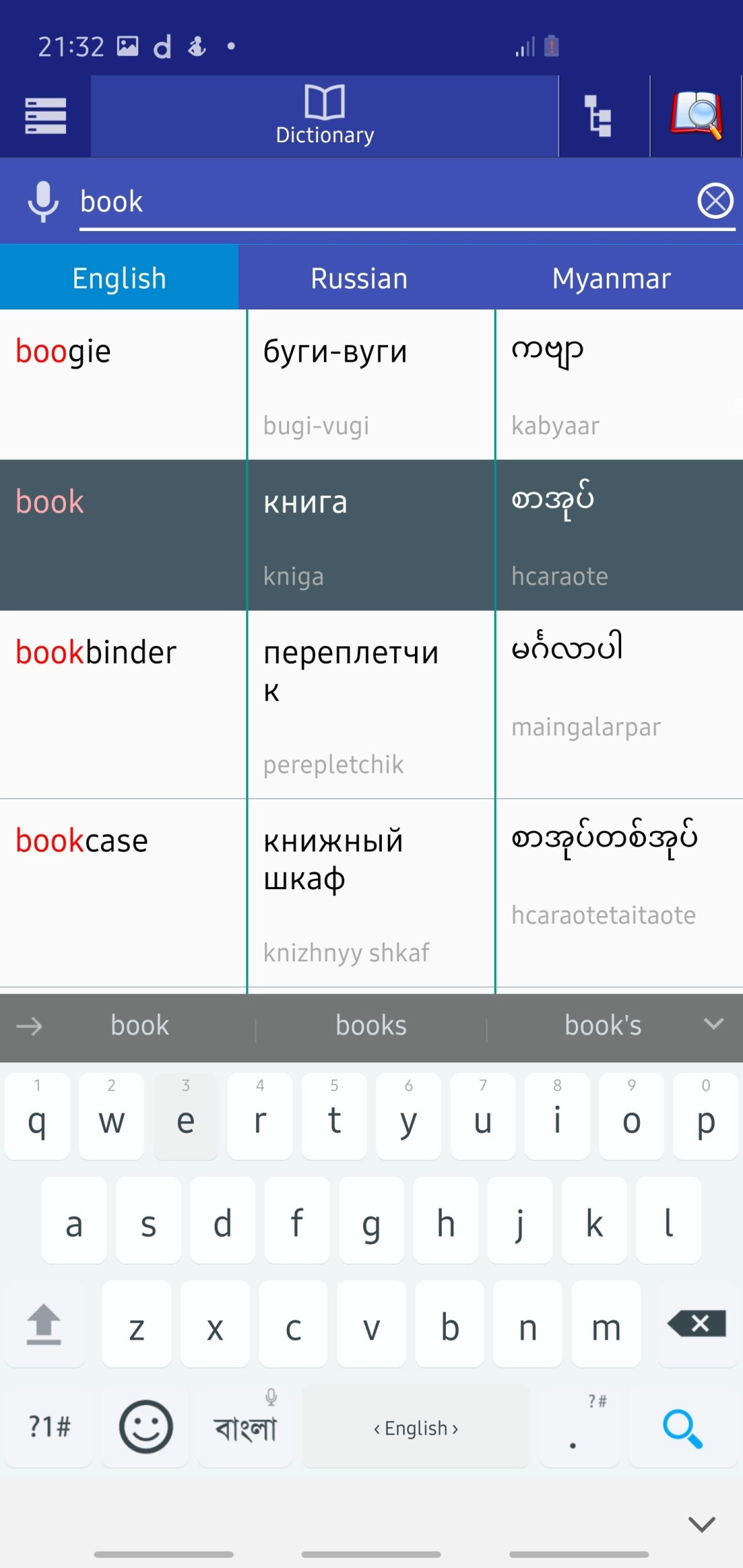Open the tree structure icon

[x=598, y=116]
